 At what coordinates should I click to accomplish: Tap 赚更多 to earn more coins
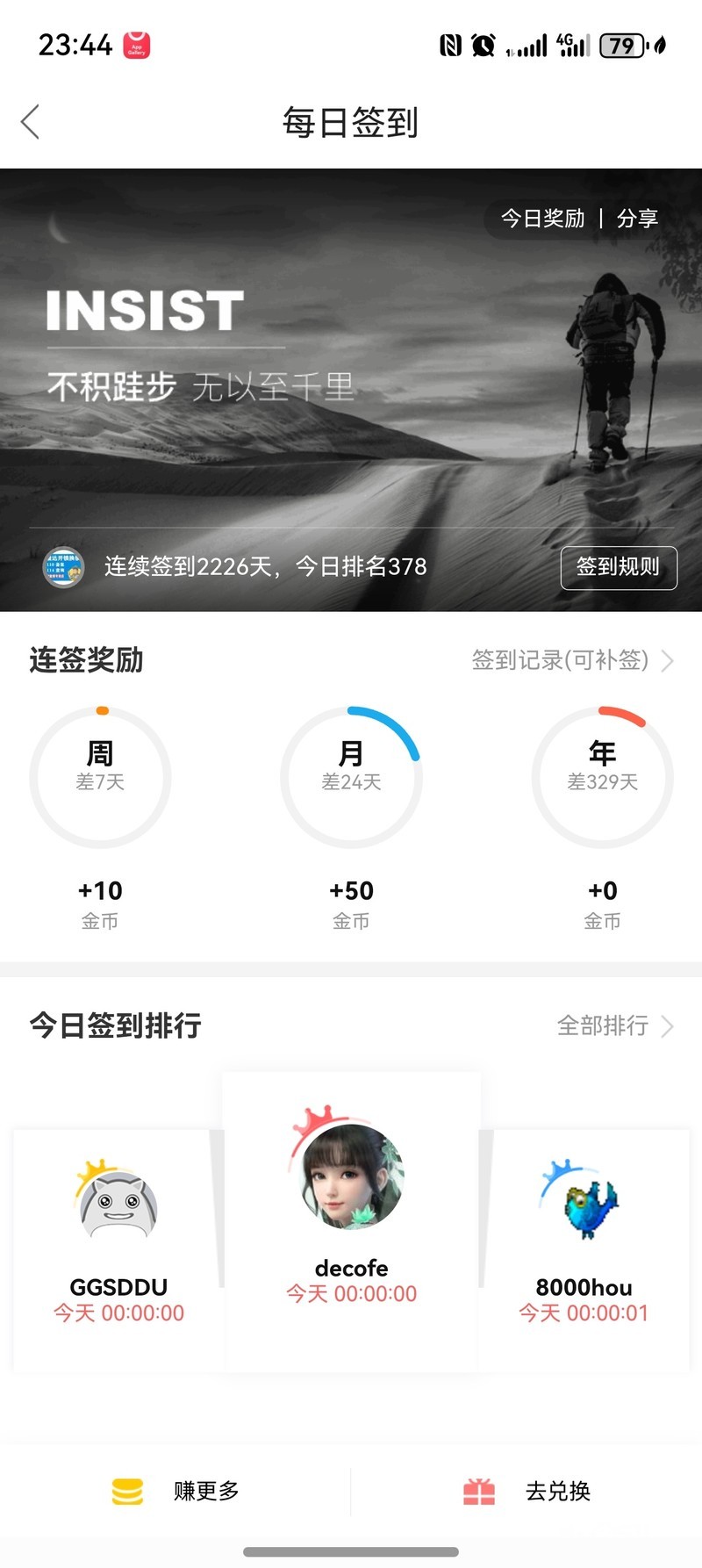click(175, 1491)
